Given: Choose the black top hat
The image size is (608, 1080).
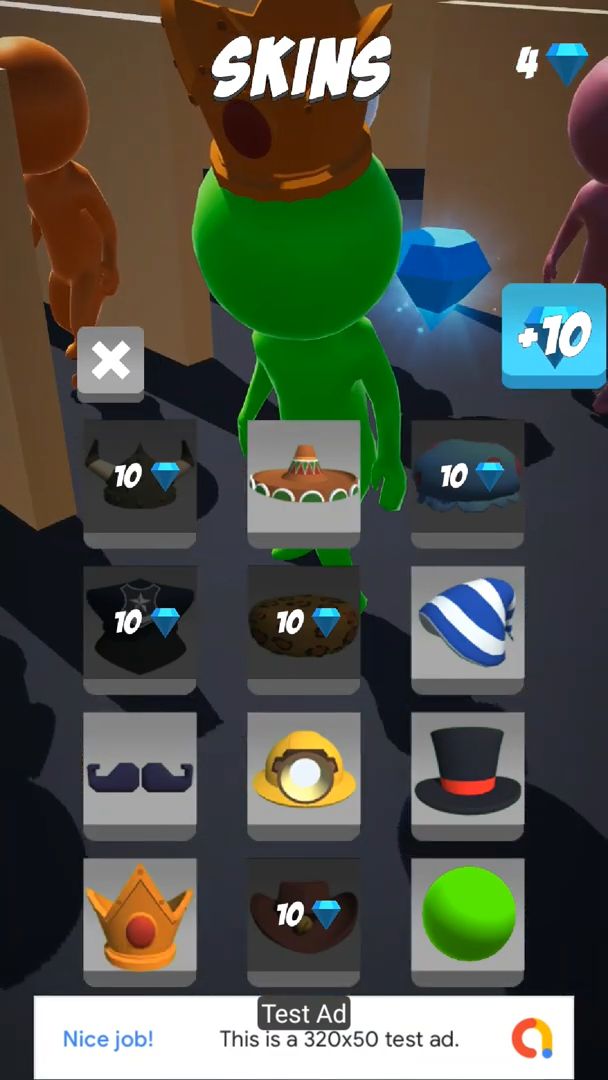Looking at the screenshot, I should click(468, 769).
